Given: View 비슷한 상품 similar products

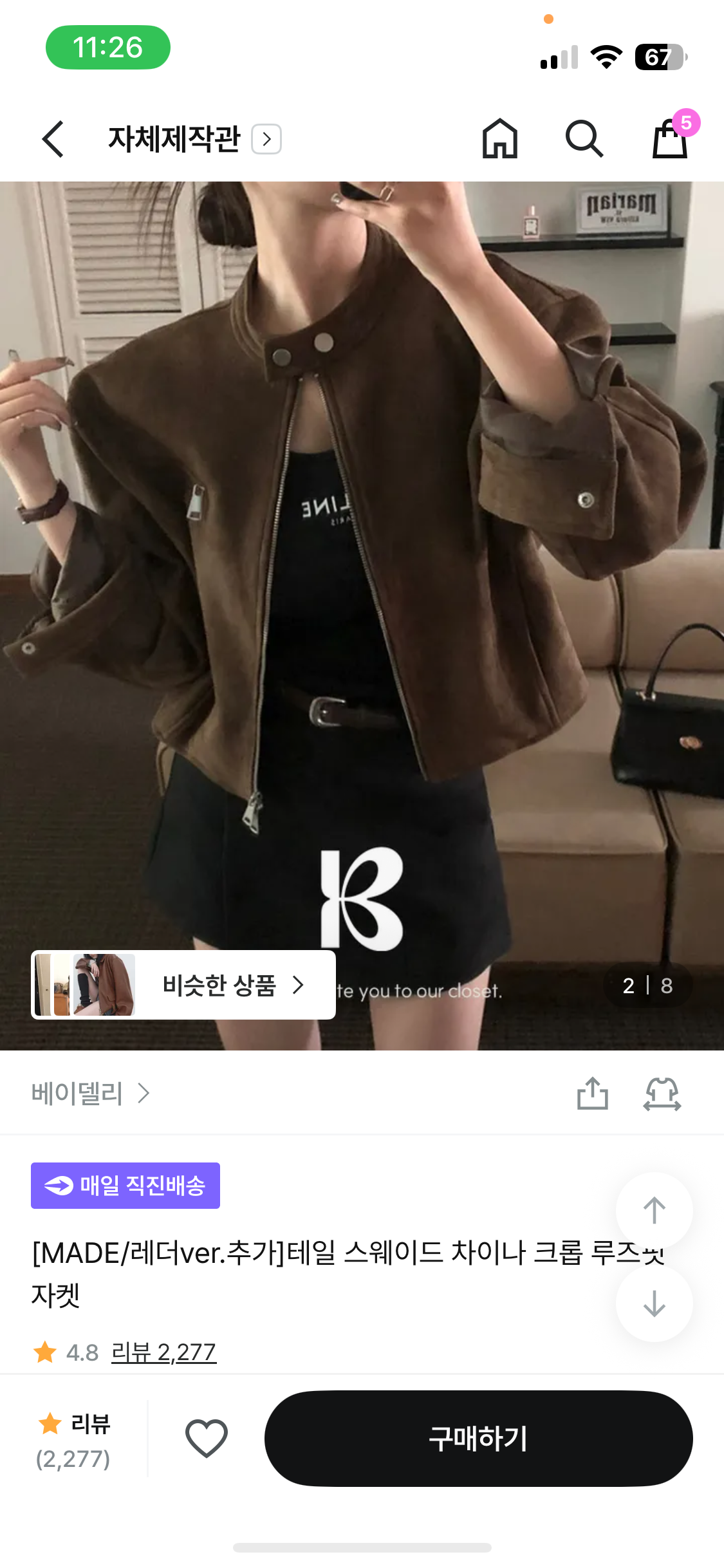Looking at the screenshot, I should coord(183,985).
